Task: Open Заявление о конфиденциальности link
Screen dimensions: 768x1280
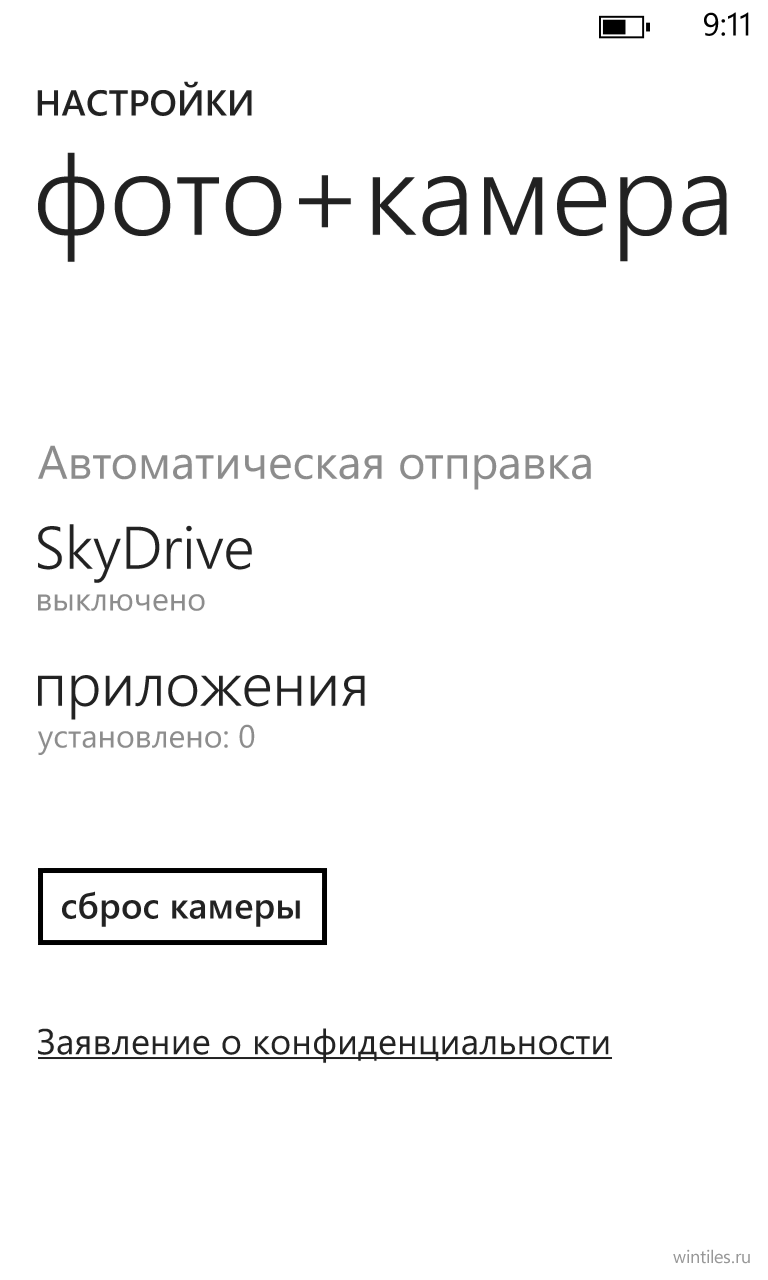Action: tap(324, 1043)
